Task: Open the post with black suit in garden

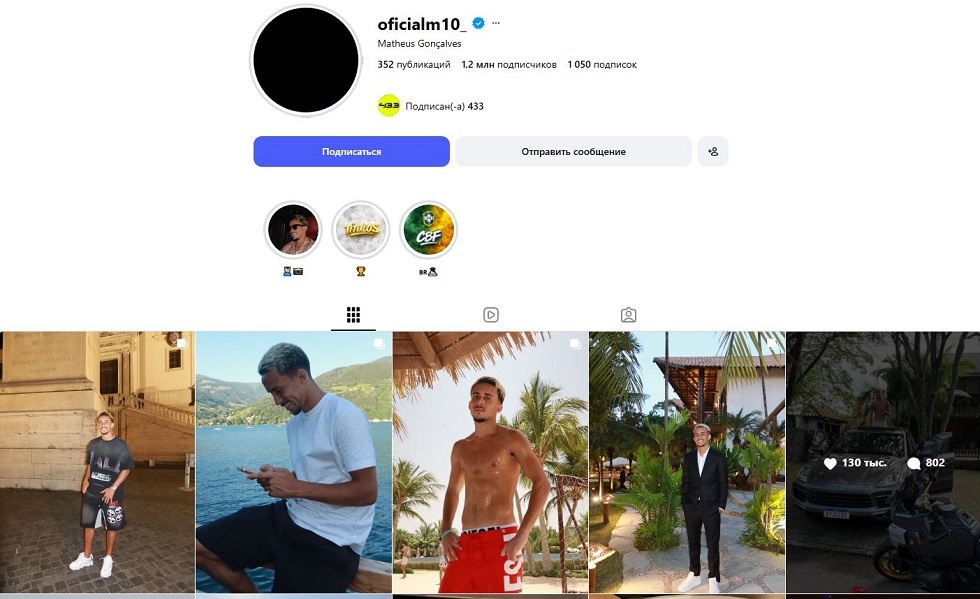Action: (687, 462)
